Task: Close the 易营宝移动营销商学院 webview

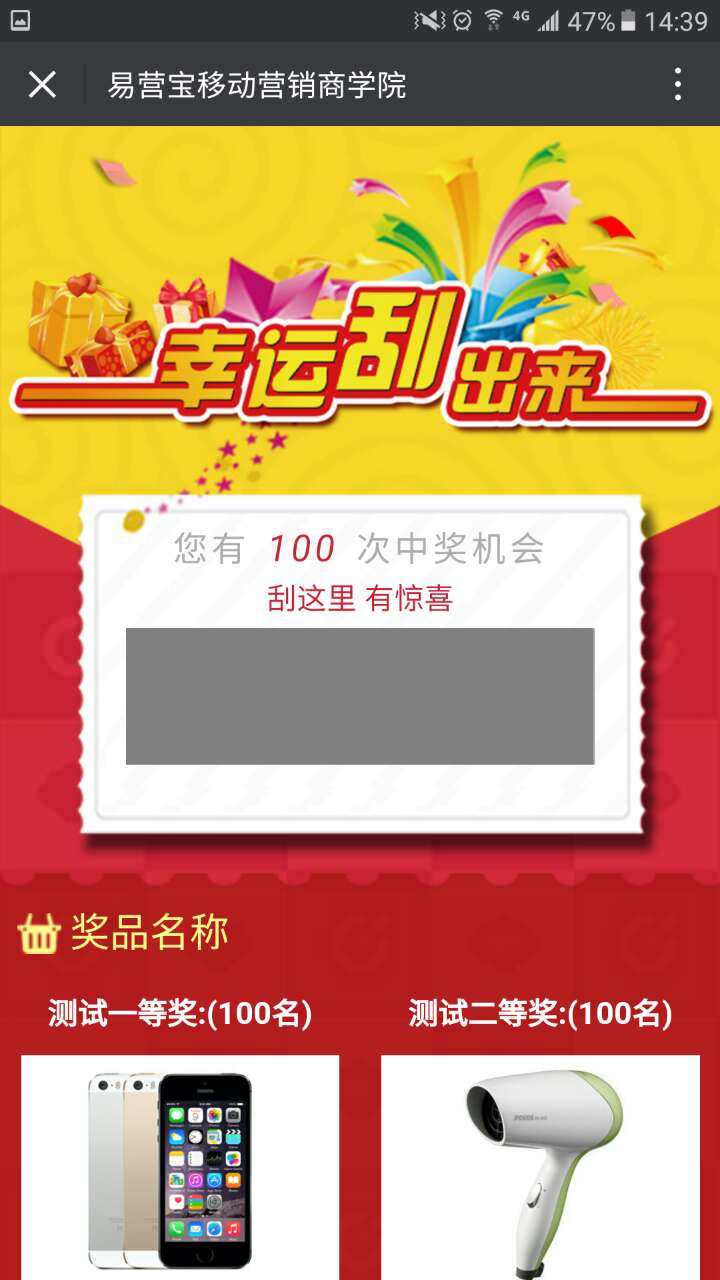Action: pyautogui.click(x=42, y=85)
